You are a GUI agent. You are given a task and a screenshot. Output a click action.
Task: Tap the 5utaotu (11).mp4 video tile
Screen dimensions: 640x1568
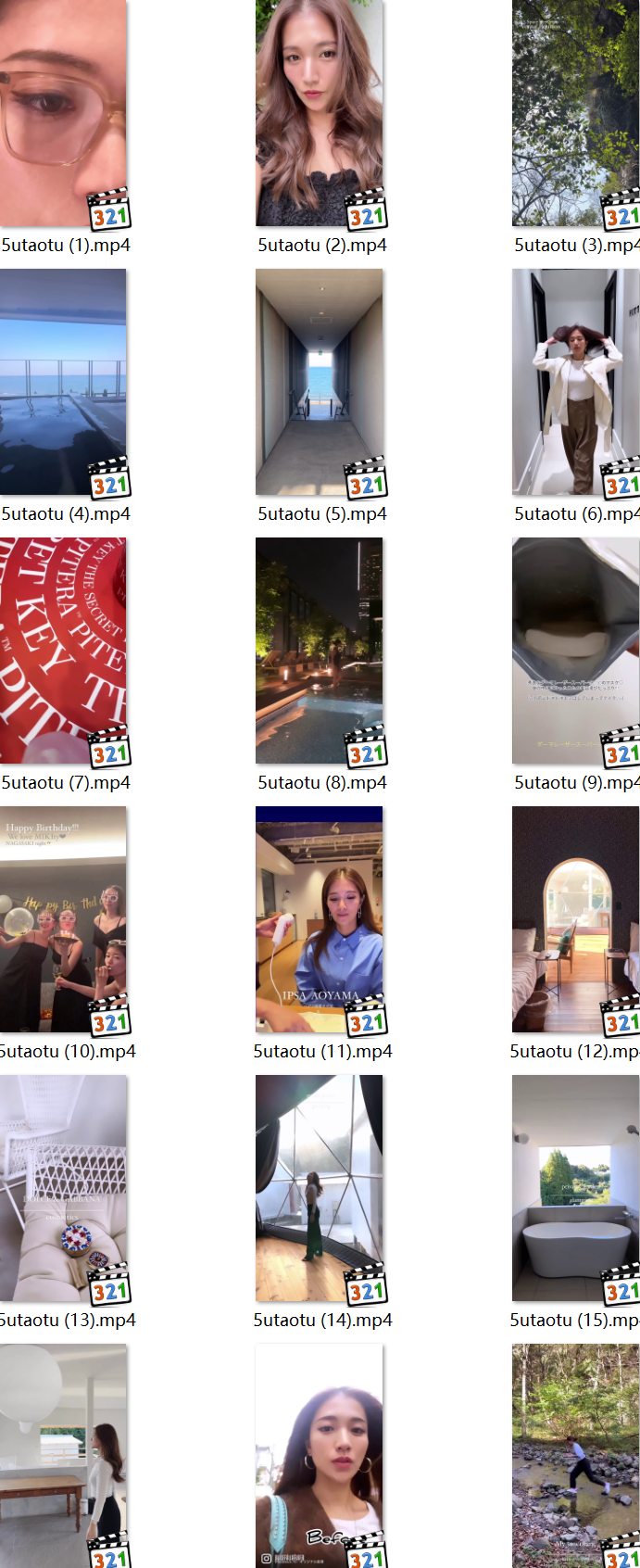[320, 919]
